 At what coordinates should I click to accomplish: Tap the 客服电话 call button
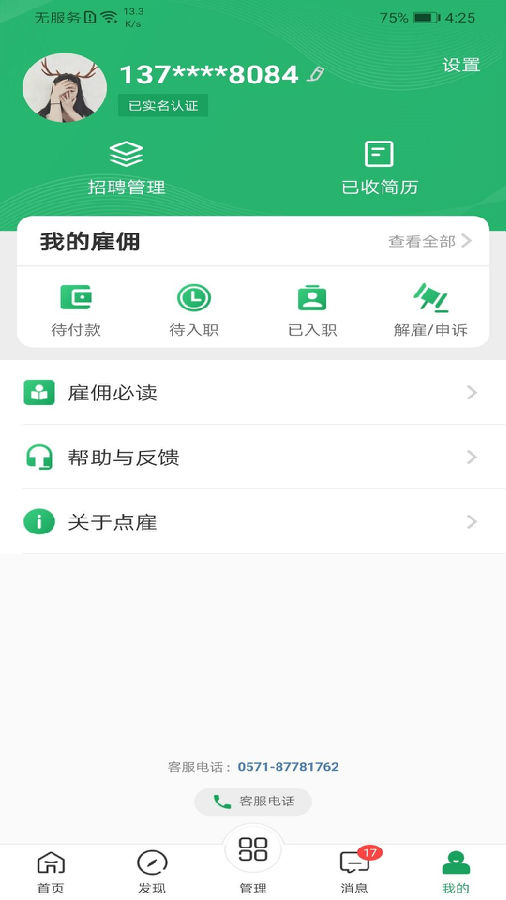click(x=253, y=802)
